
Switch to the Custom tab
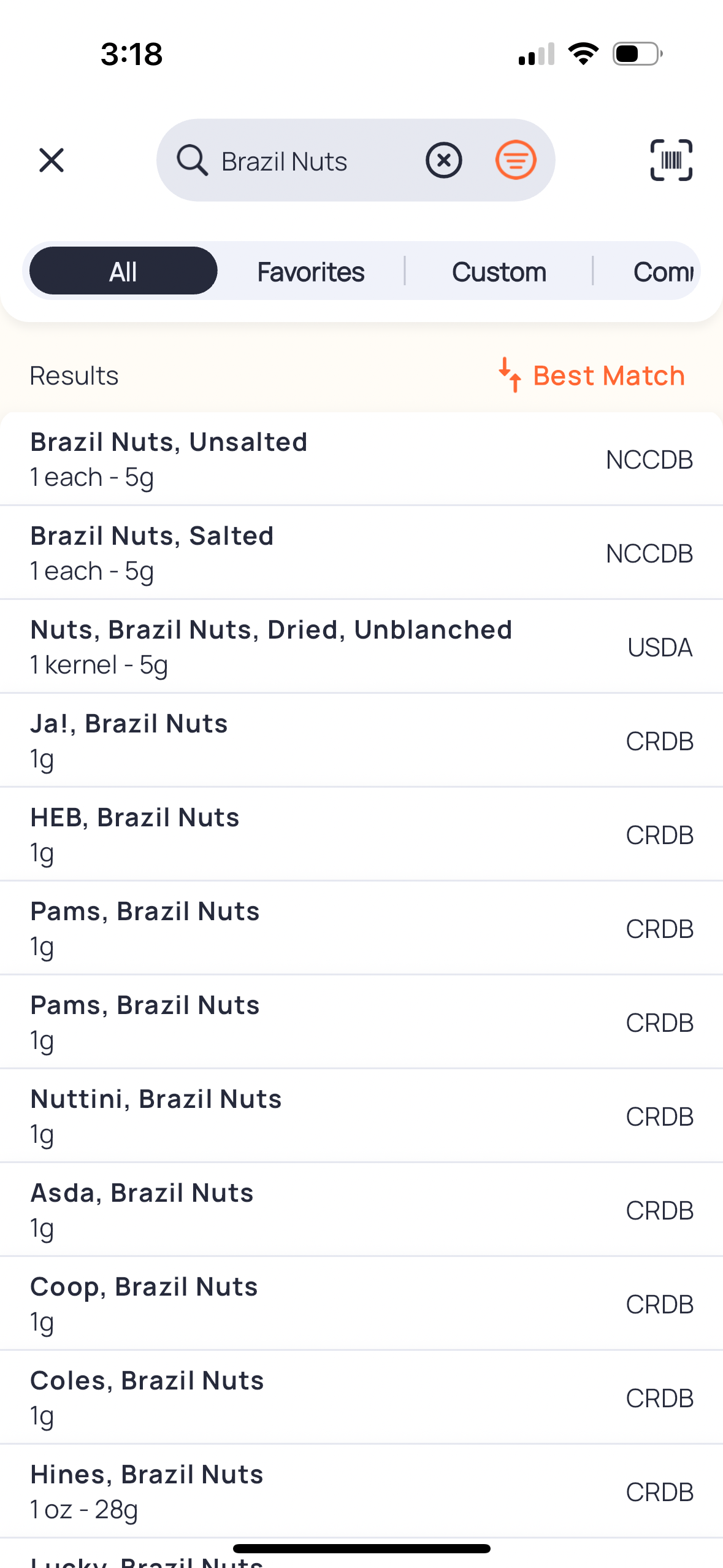click(x=499, y=271)
